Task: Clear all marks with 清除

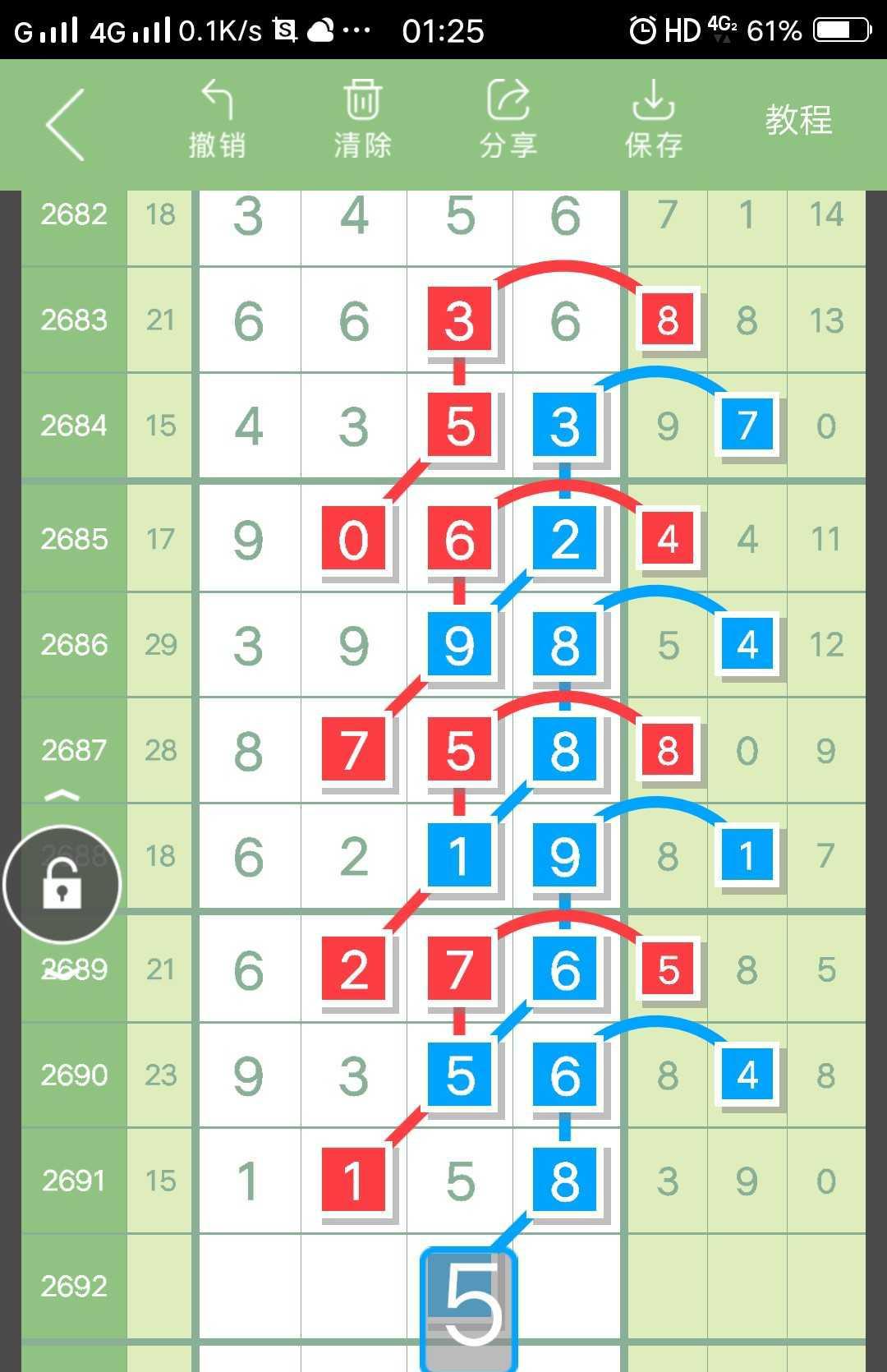Action: 362,120
